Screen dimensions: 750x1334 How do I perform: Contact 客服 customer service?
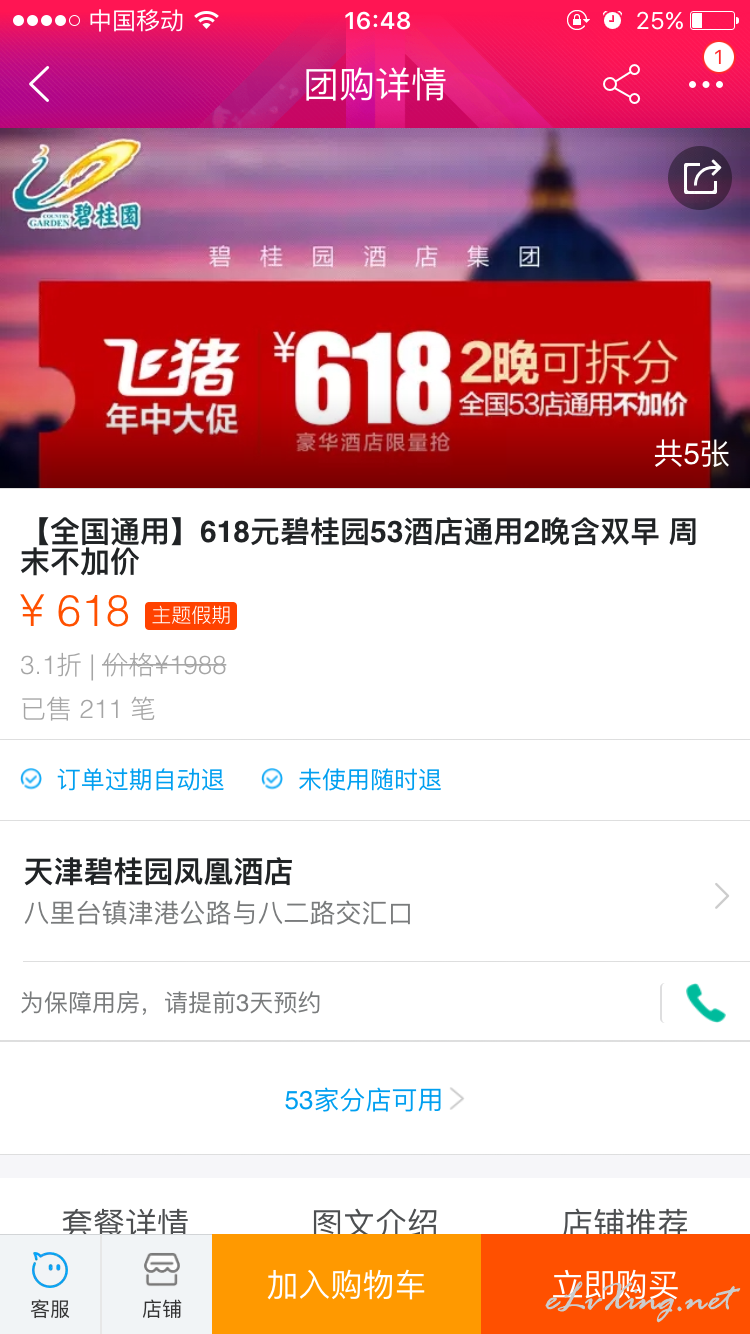(x=50, y=1284)
